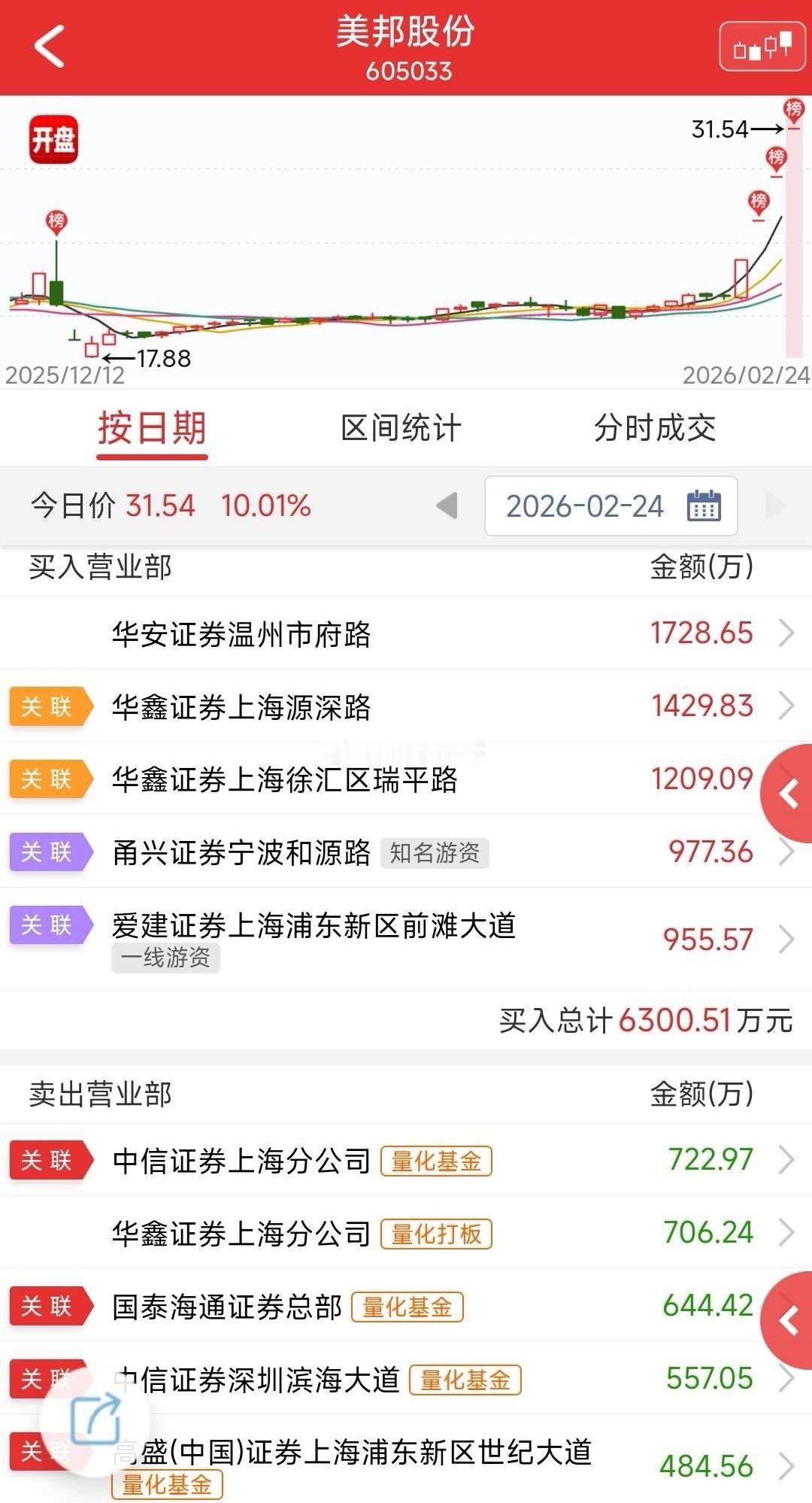Tap the 2026-02-24 date field
The width and height of the screenshot is (812, 1503).
coord(586,506)
